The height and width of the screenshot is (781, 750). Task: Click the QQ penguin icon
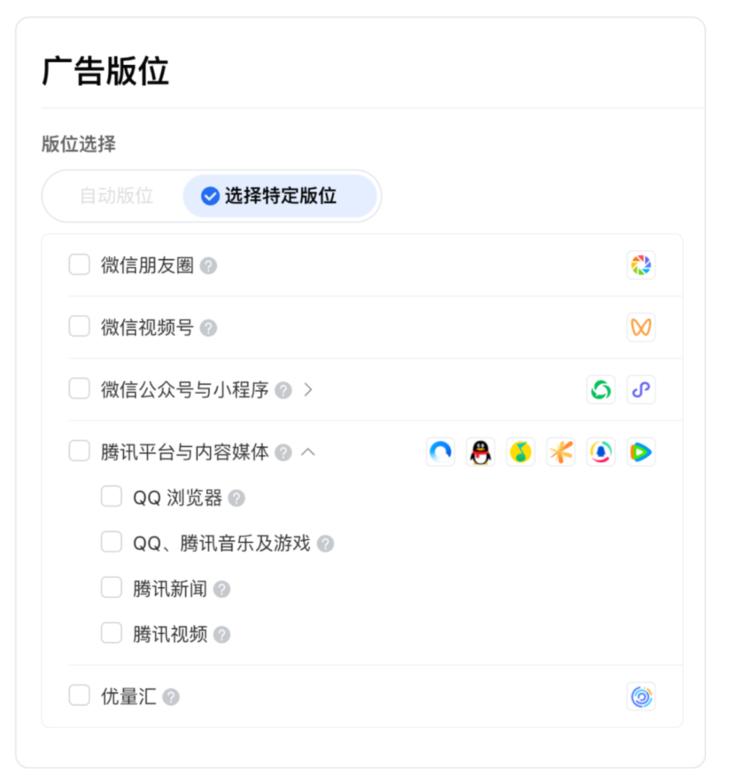coord(479,451)
